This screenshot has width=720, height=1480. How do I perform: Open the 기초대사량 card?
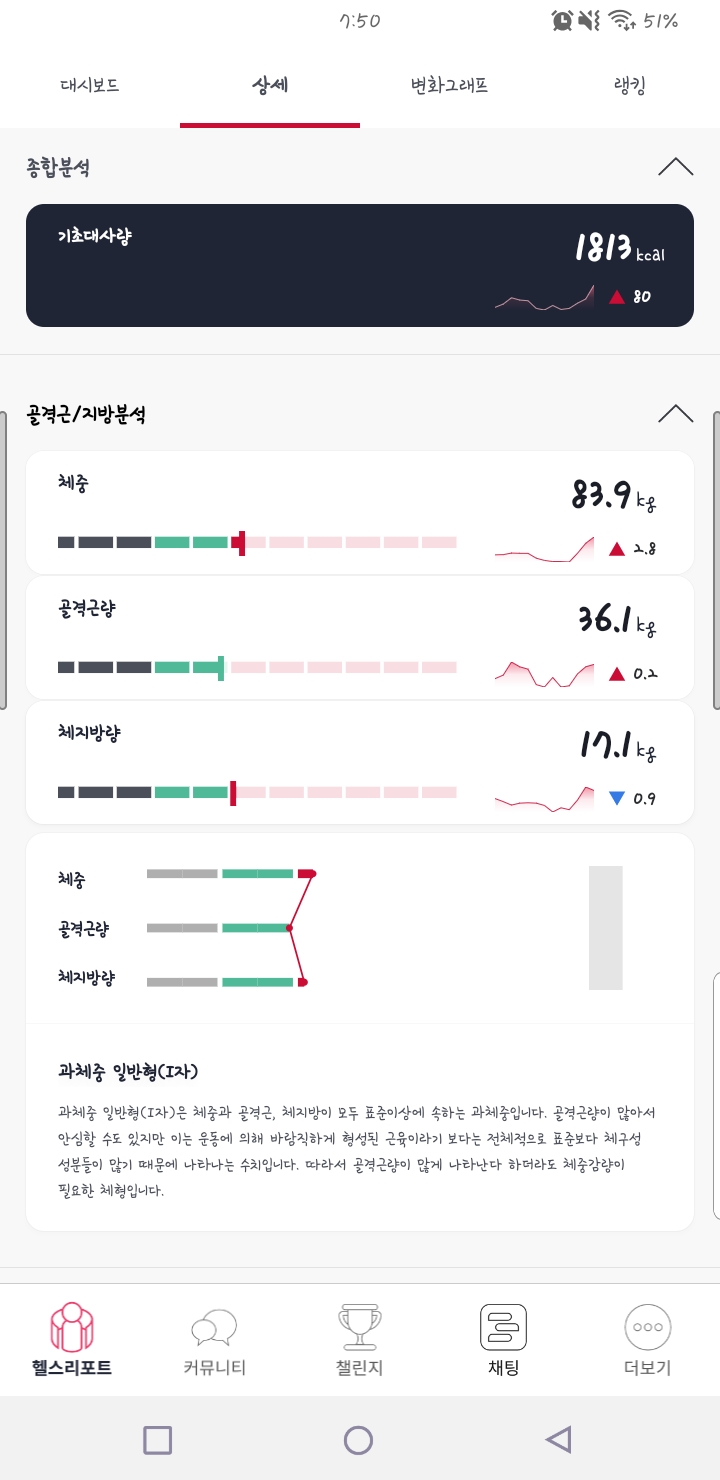point(360,265)
